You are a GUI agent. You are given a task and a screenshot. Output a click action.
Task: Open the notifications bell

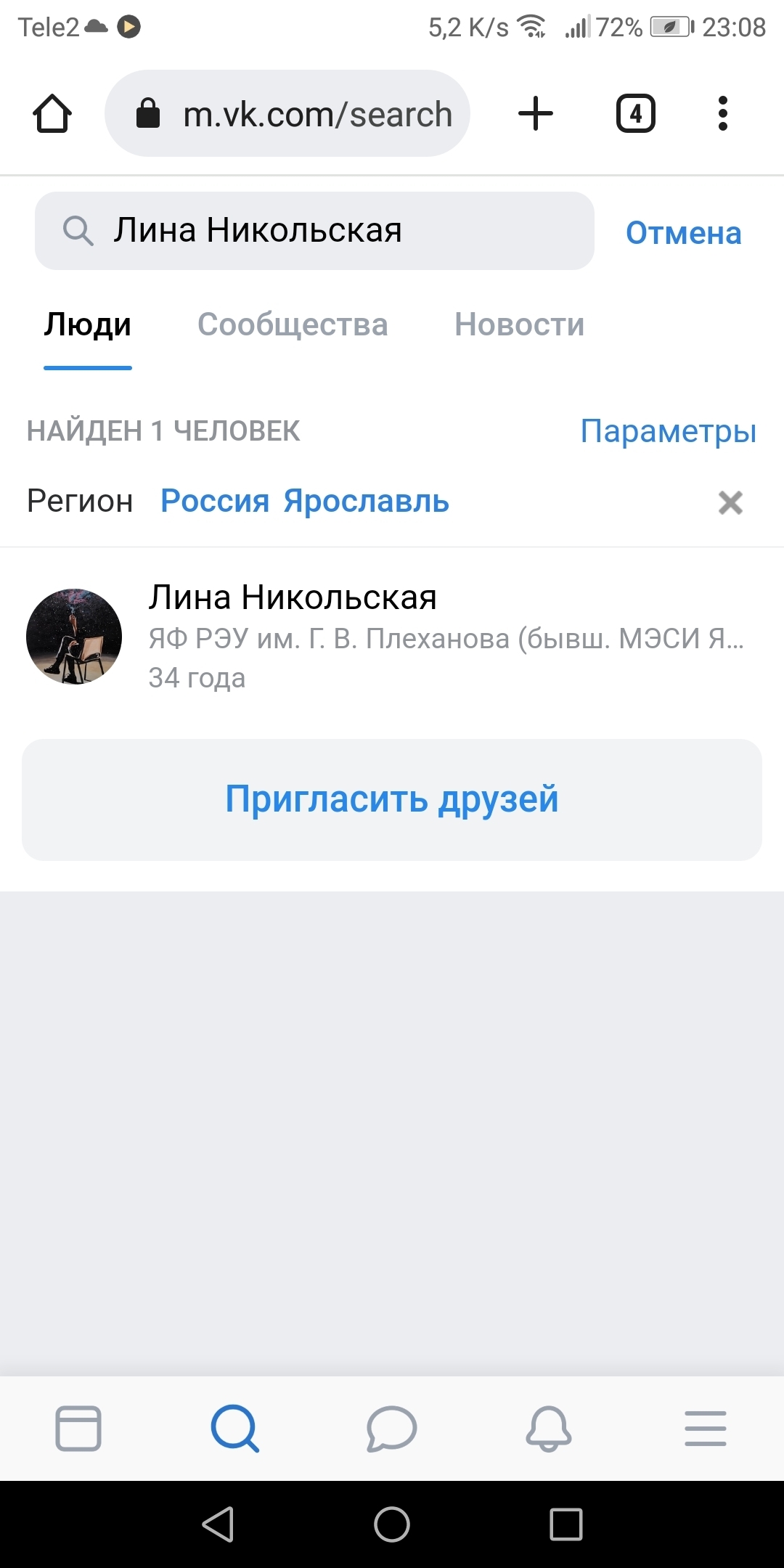pyautogui.click(x=548, y=1428)
